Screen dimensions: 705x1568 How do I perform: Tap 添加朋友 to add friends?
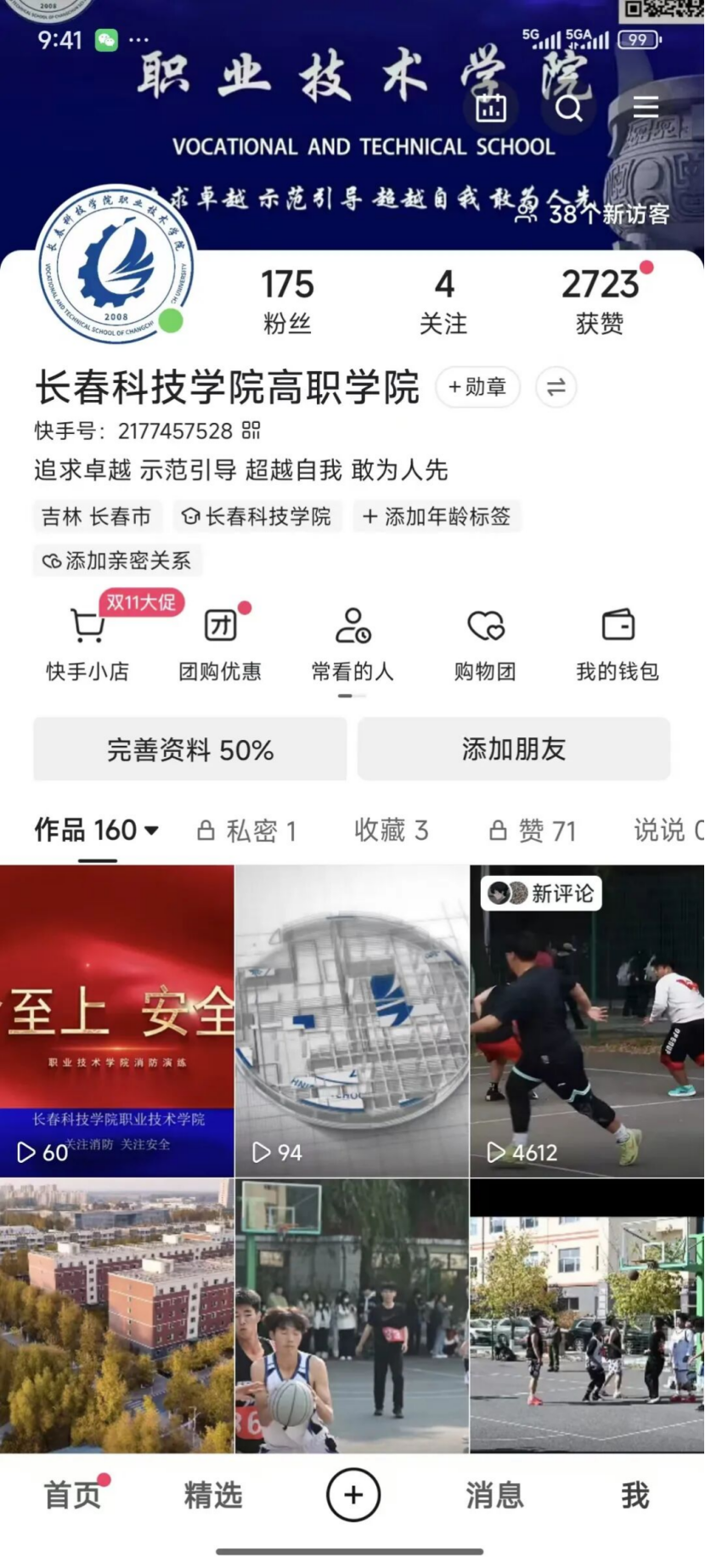click(x=514, y=749)
